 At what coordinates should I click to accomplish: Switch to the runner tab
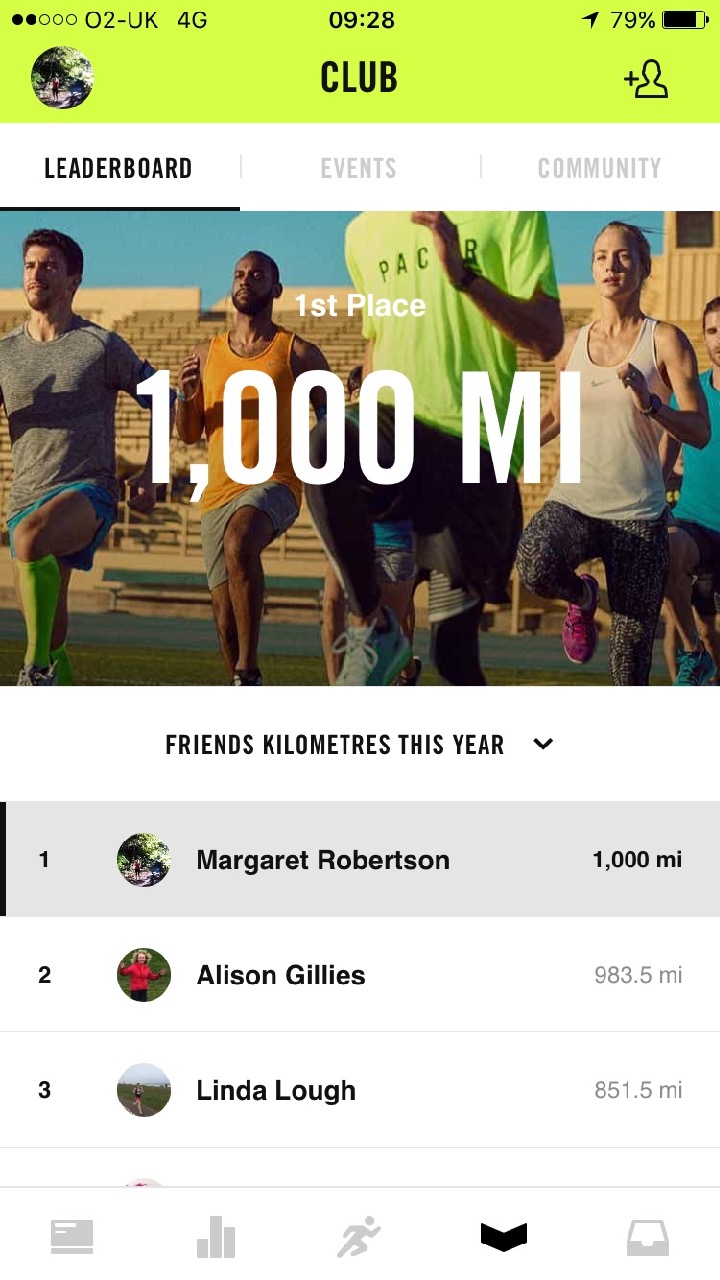pos(359,1237)
